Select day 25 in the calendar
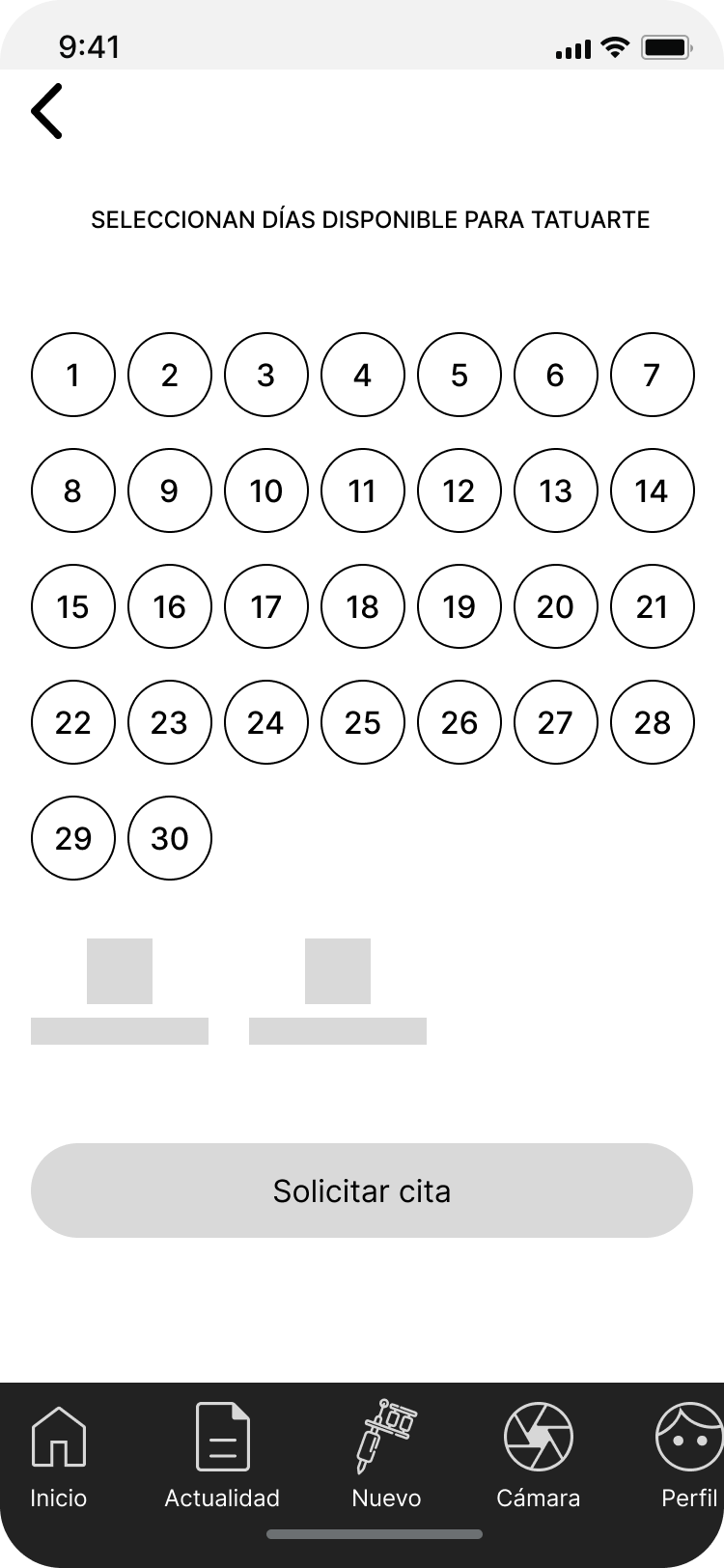The height and width of the screenshot is (1568, 724). 363,722
